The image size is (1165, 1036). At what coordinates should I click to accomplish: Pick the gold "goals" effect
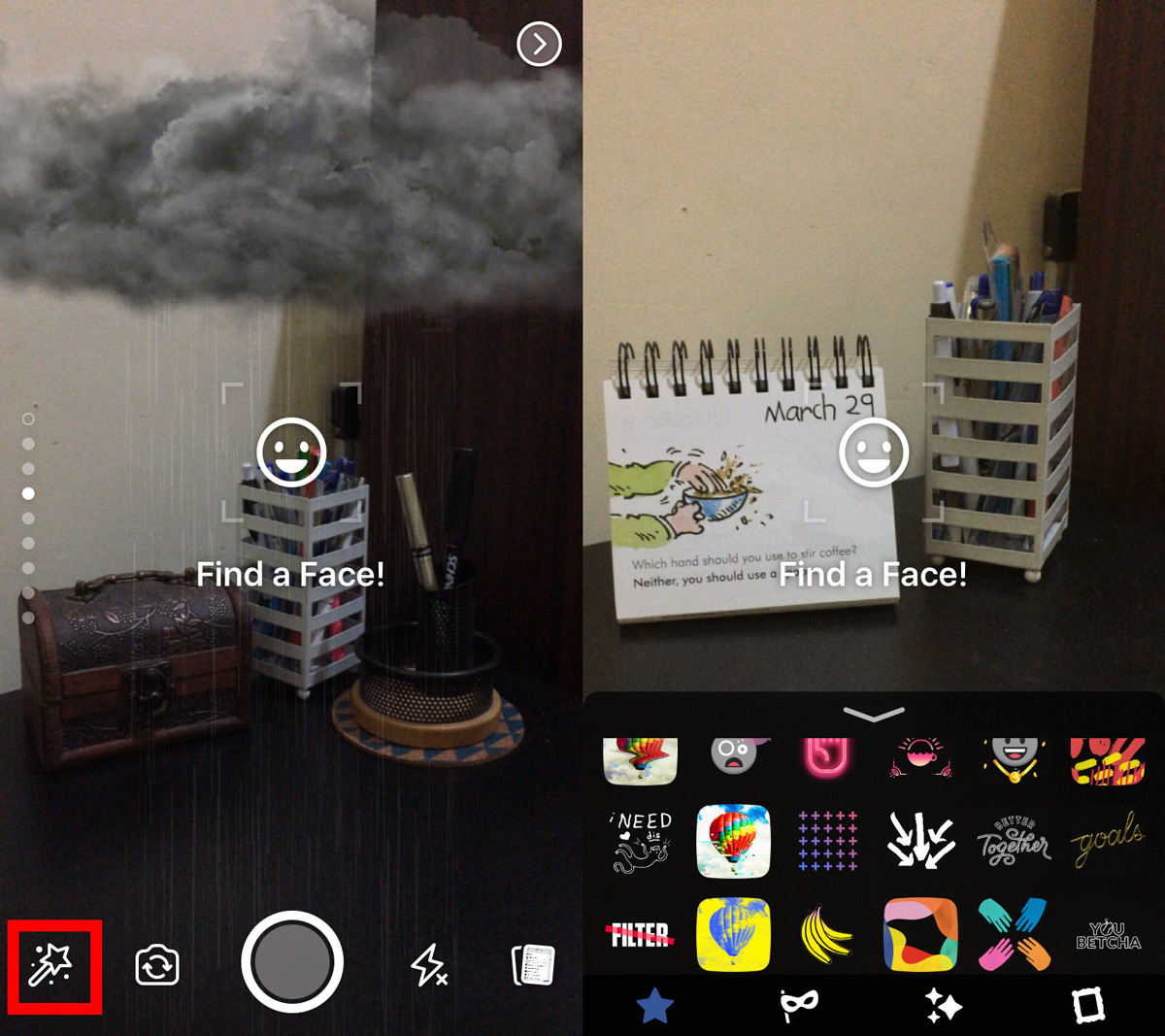(x=1107, y=841)
